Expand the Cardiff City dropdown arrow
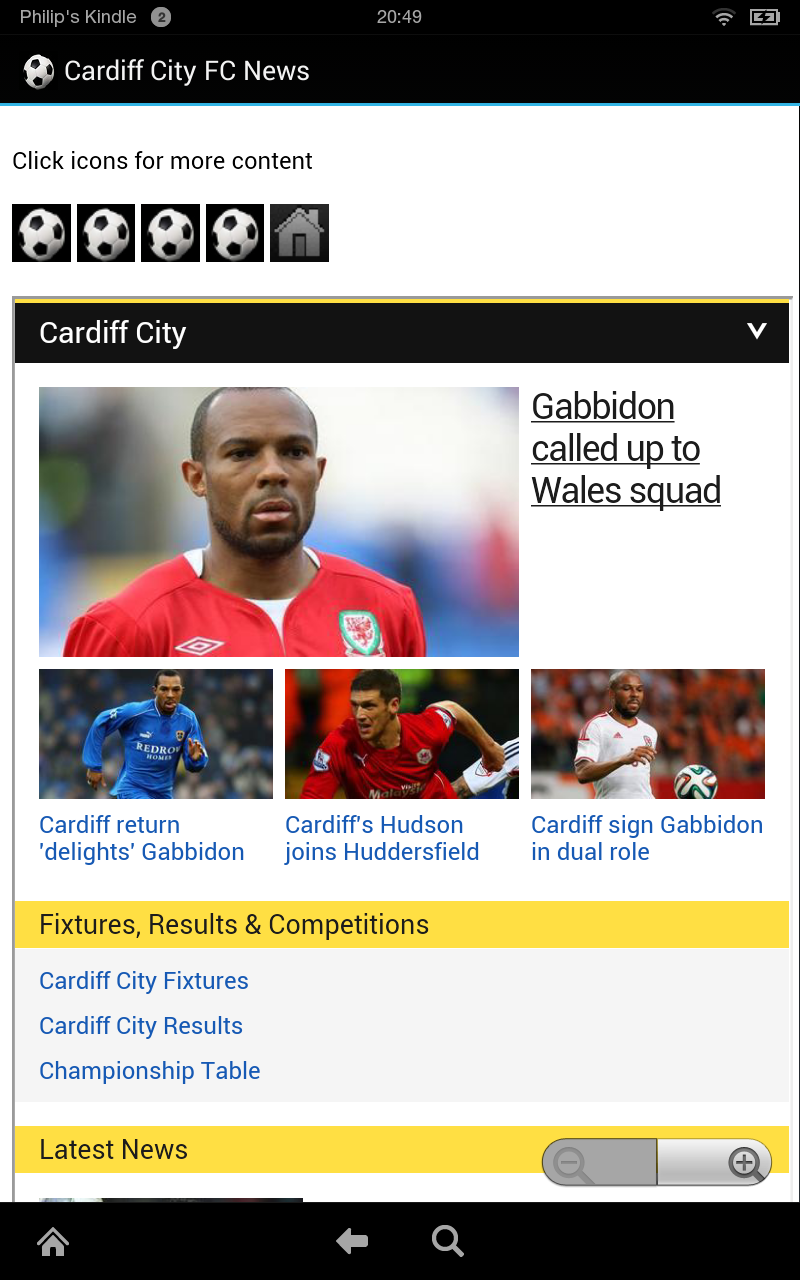Viewport: 800px width, 1280px height. [x=757, y=331]
